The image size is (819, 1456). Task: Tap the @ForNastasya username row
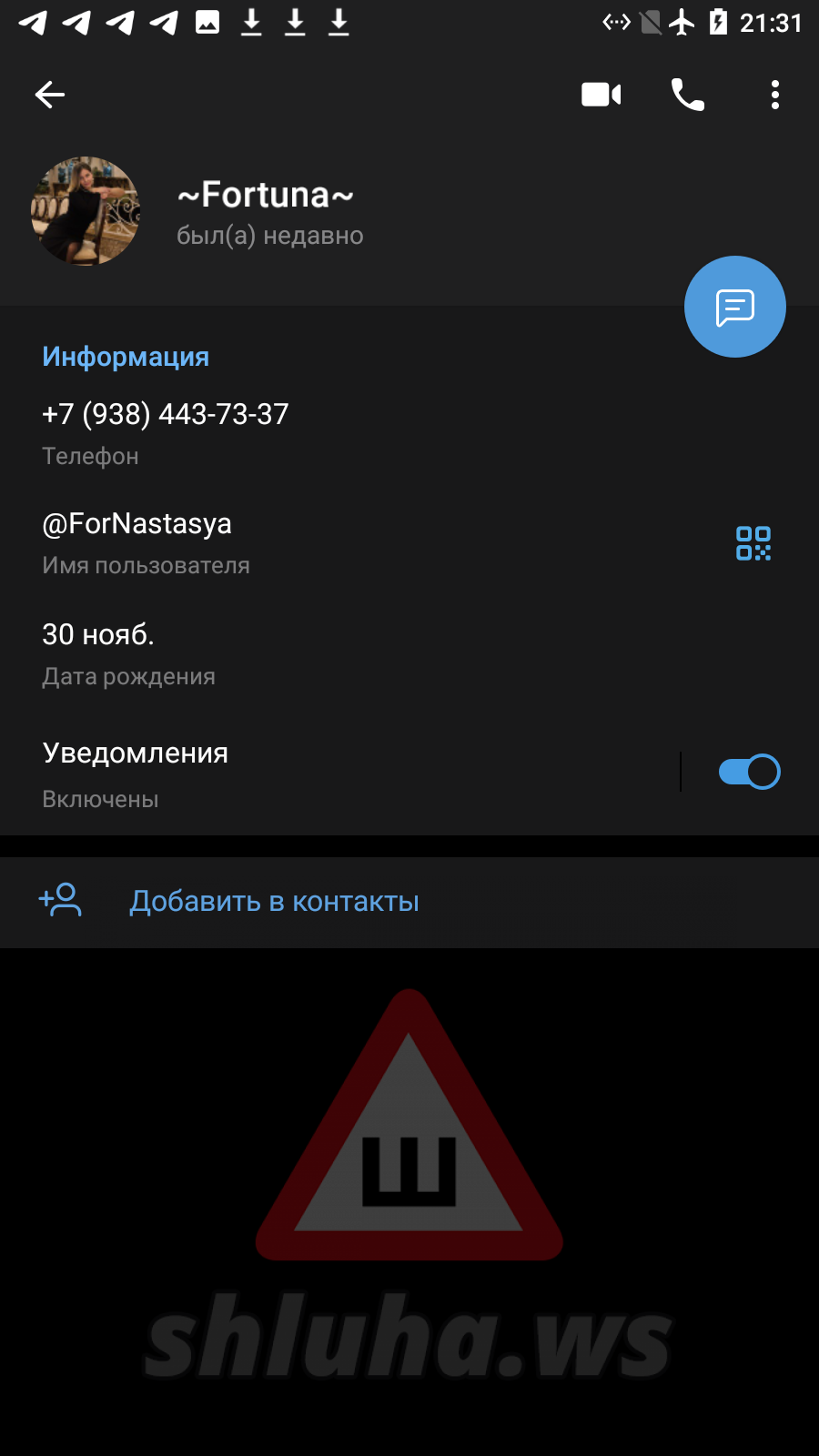click(x=273, y=542)
